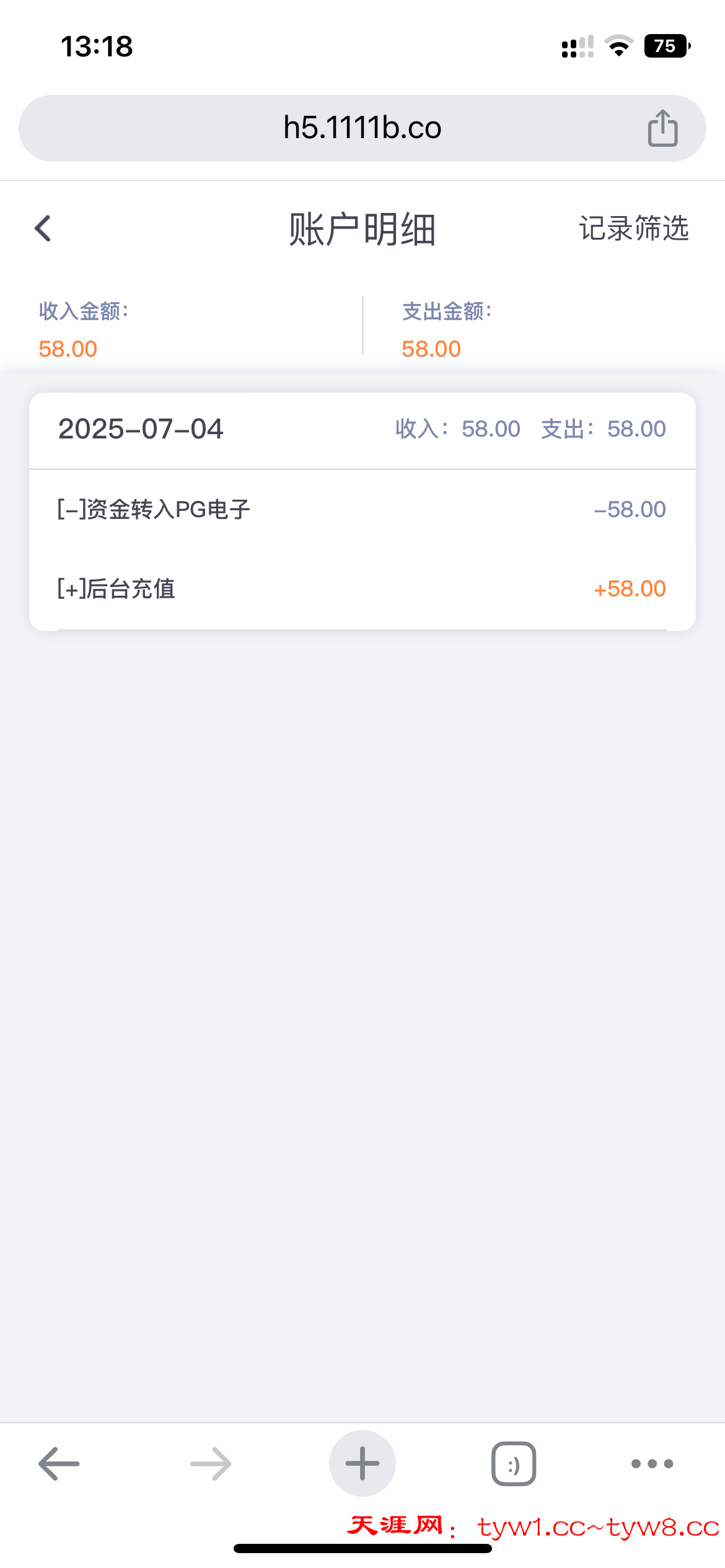Show the open tabs switcher
Image resolution: width=725 pixels, height=1568 pixels.
(514, 1464)
